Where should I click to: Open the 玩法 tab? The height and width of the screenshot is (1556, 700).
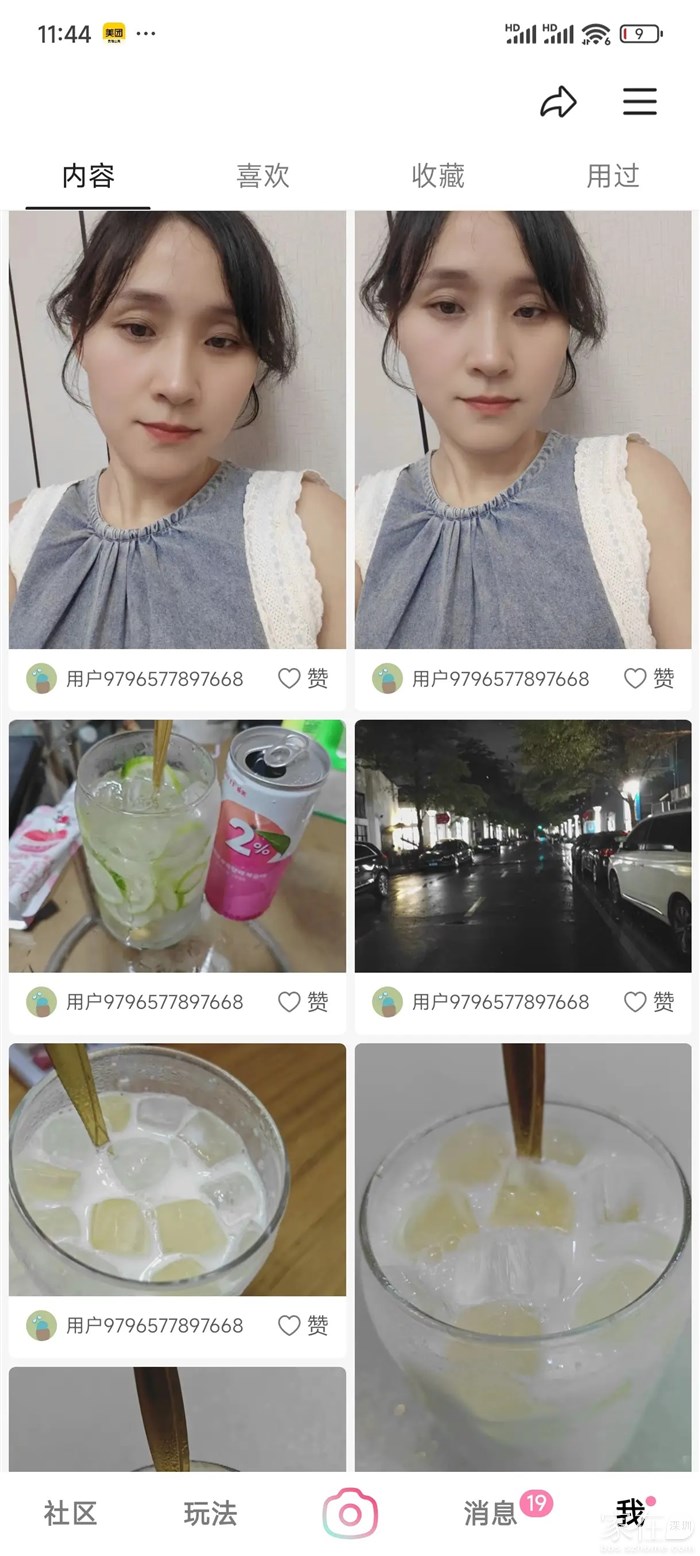coord(210,1513)
